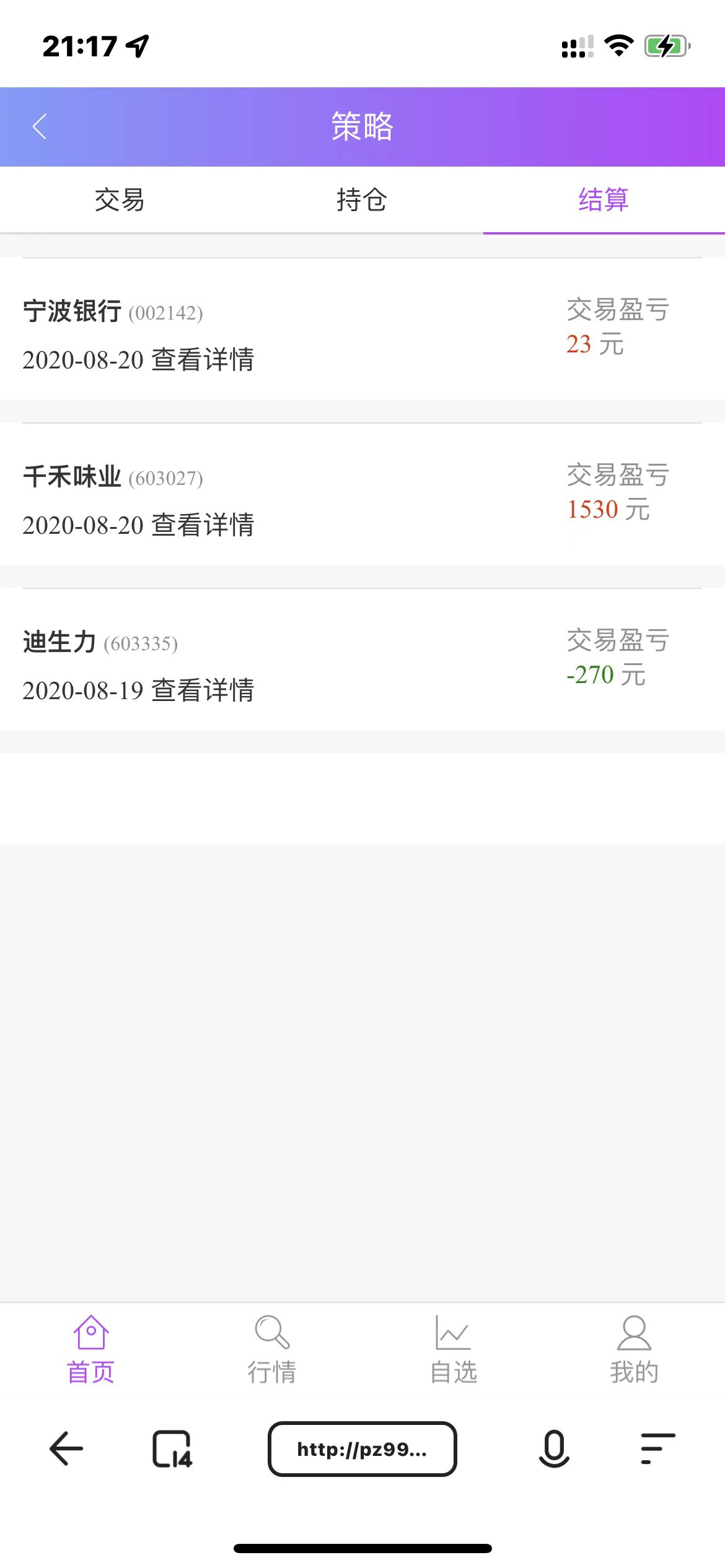
Task: Activate the browser microphone voice search
Action: click(554, 1449)
